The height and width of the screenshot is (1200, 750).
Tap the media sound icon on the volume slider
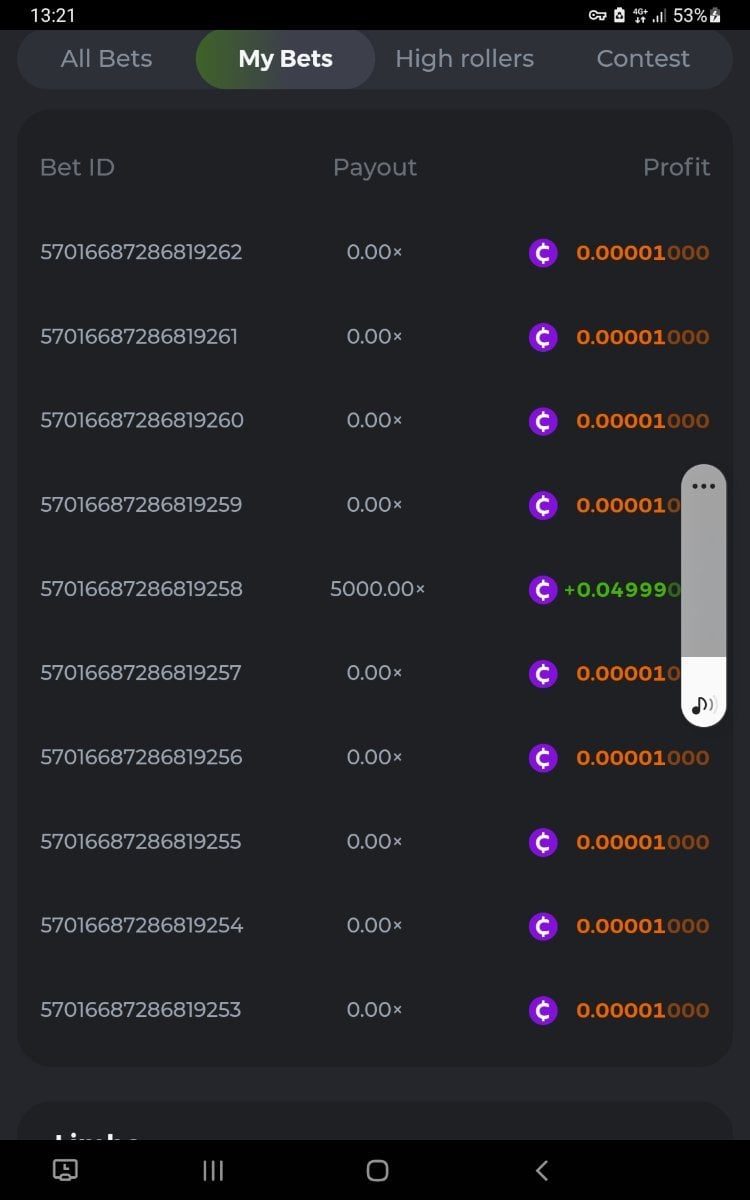click(704, 705)
